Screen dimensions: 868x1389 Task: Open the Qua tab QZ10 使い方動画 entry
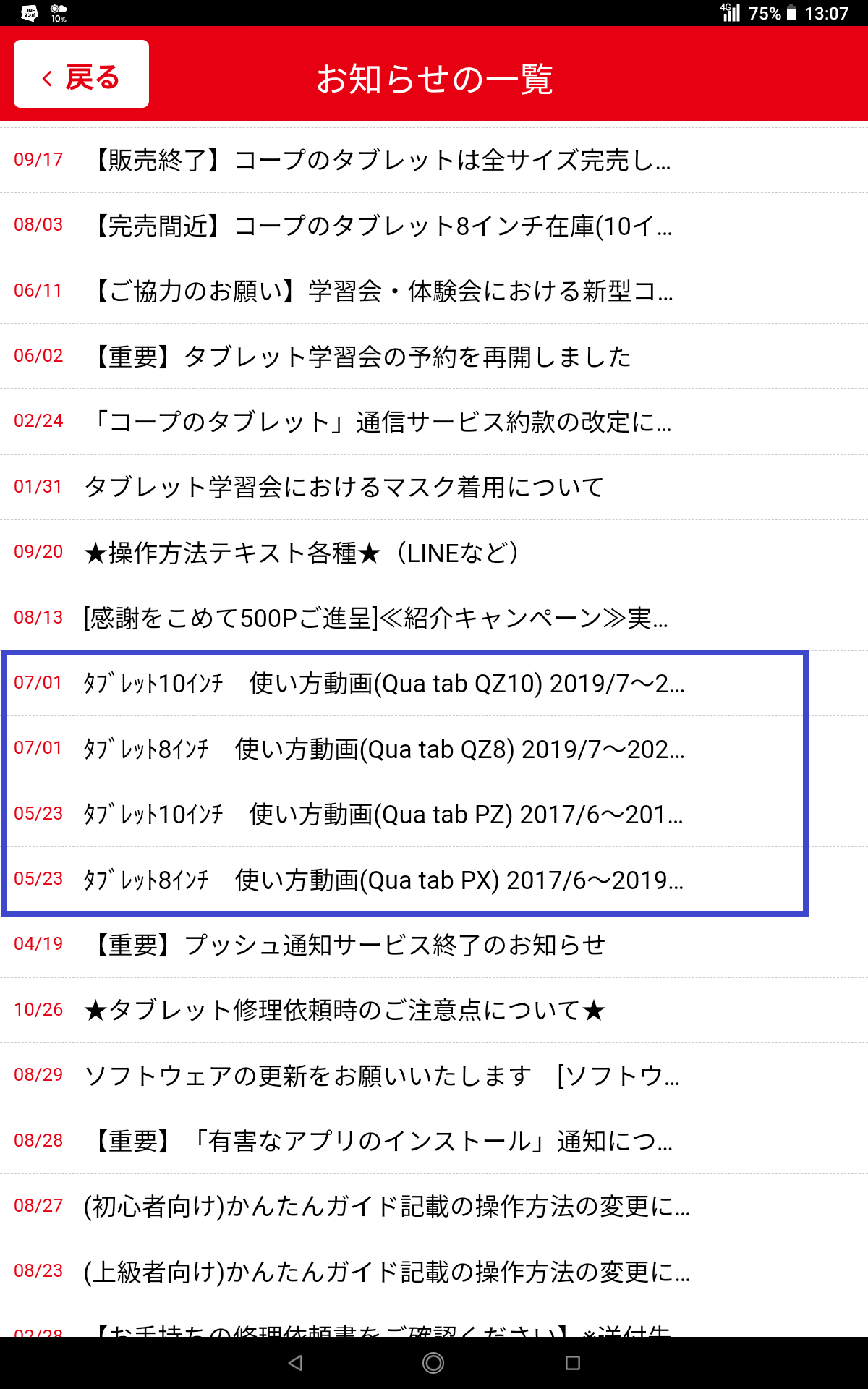(434, 684)
